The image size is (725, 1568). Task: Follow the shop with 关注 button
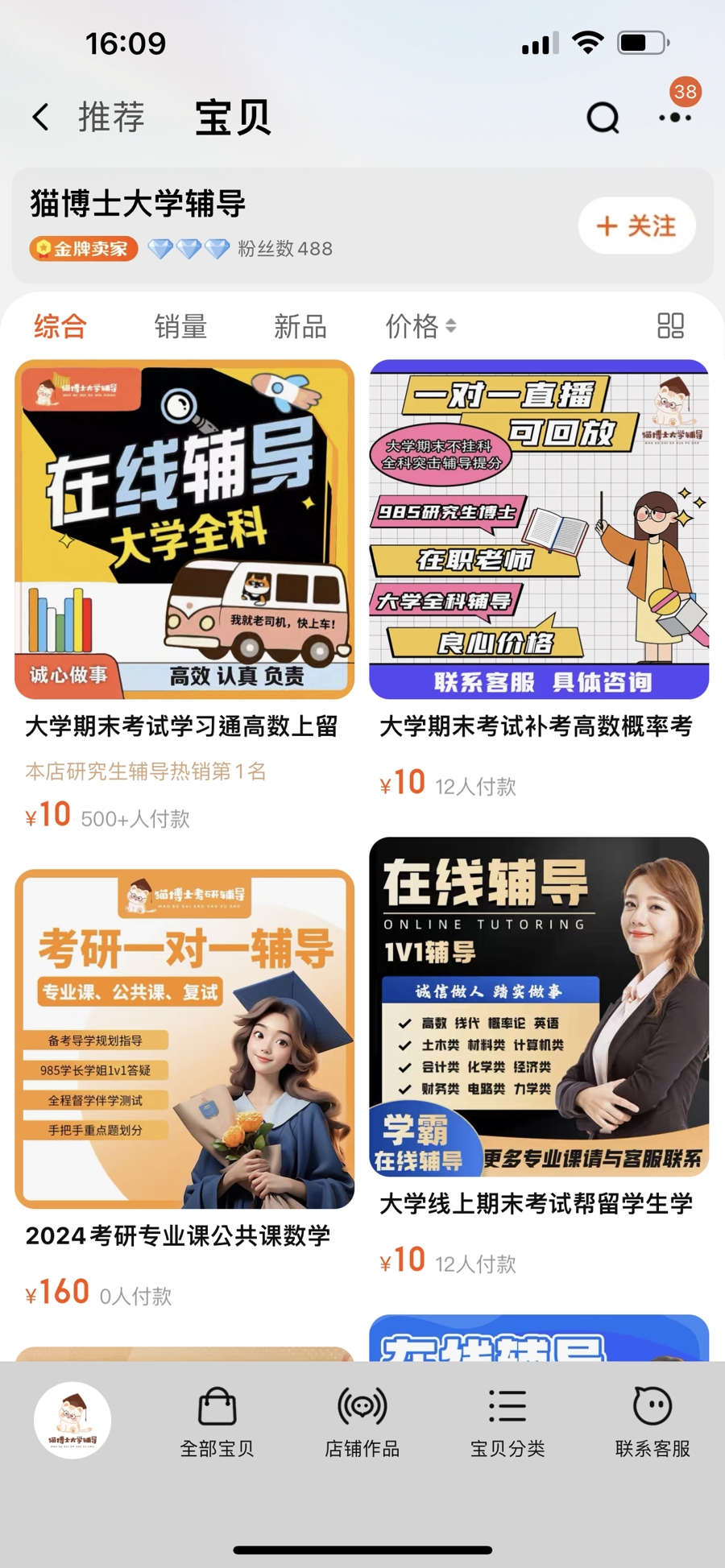(x=636, y=226)
